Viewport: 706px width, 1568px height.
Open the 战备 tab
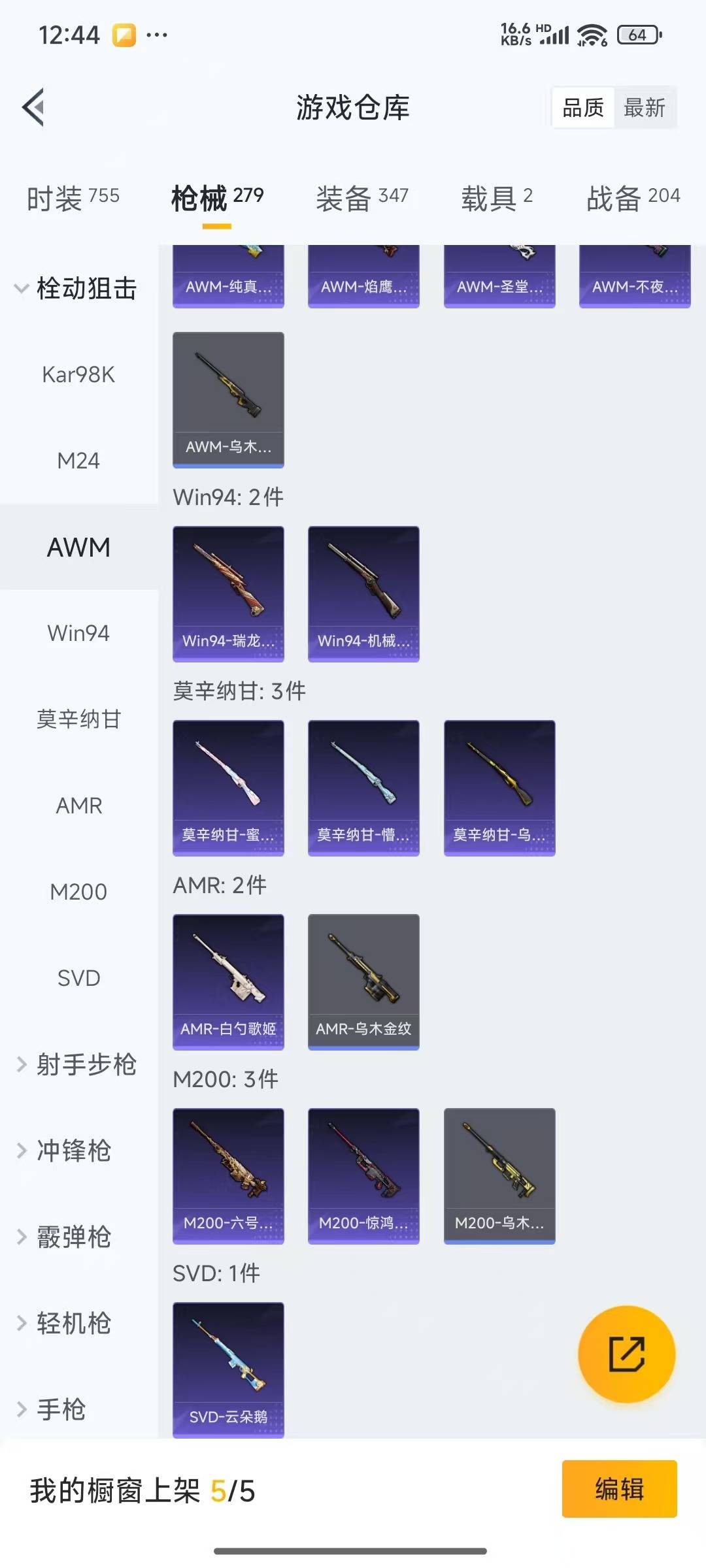pyautogui.click(x=633, y=198)
